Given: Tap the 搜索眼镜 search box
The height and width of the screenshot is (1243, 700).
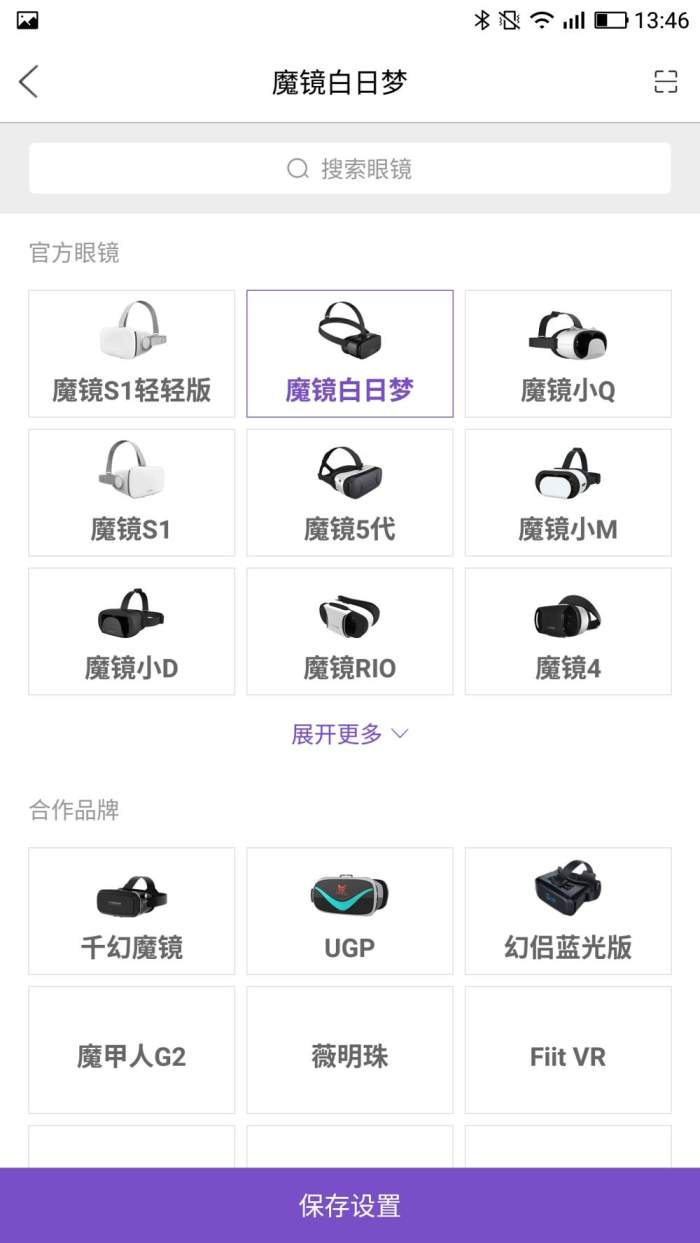Looking at the screenshot, I should click(x=350, y=168).
